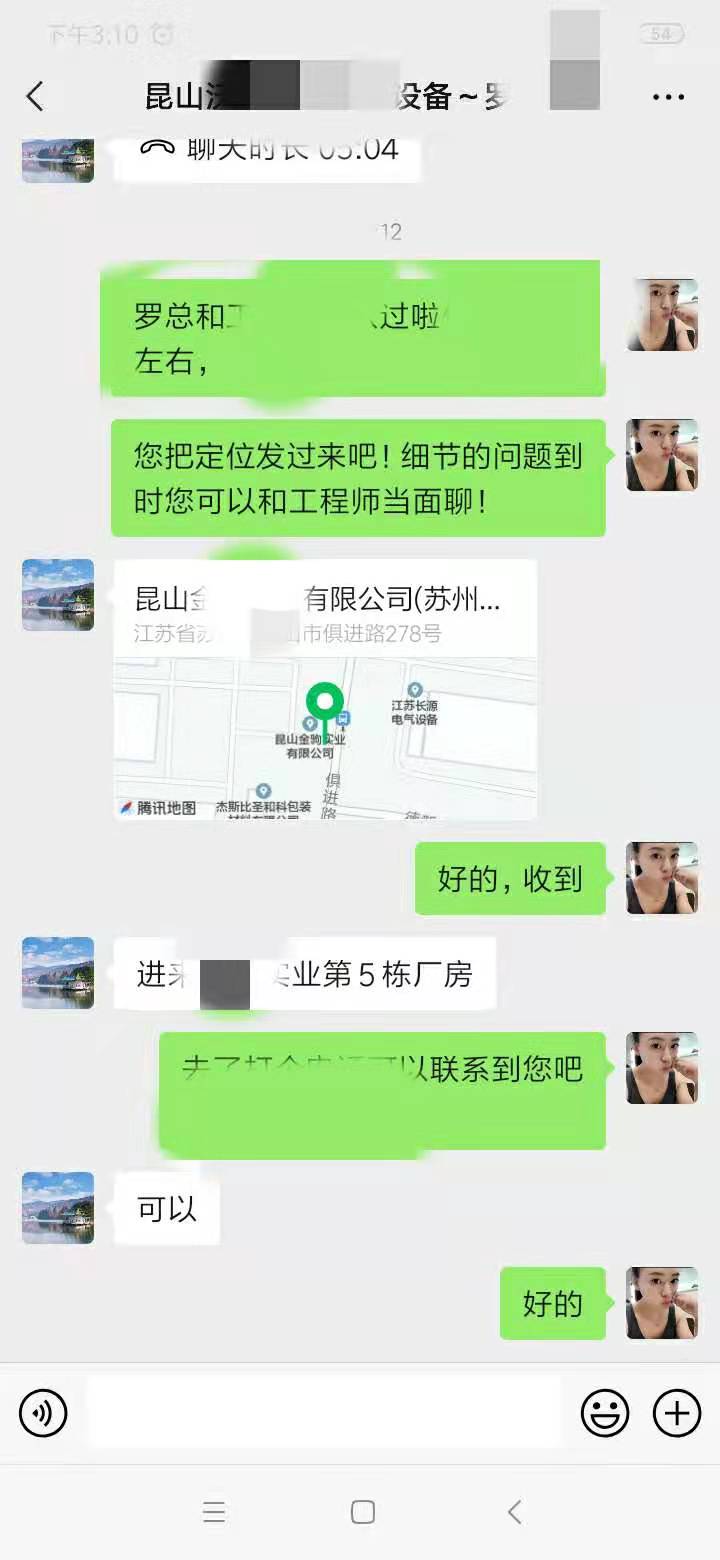Go back to the chat list
Screen dimensions: 720x1560
tap(35, 97)
